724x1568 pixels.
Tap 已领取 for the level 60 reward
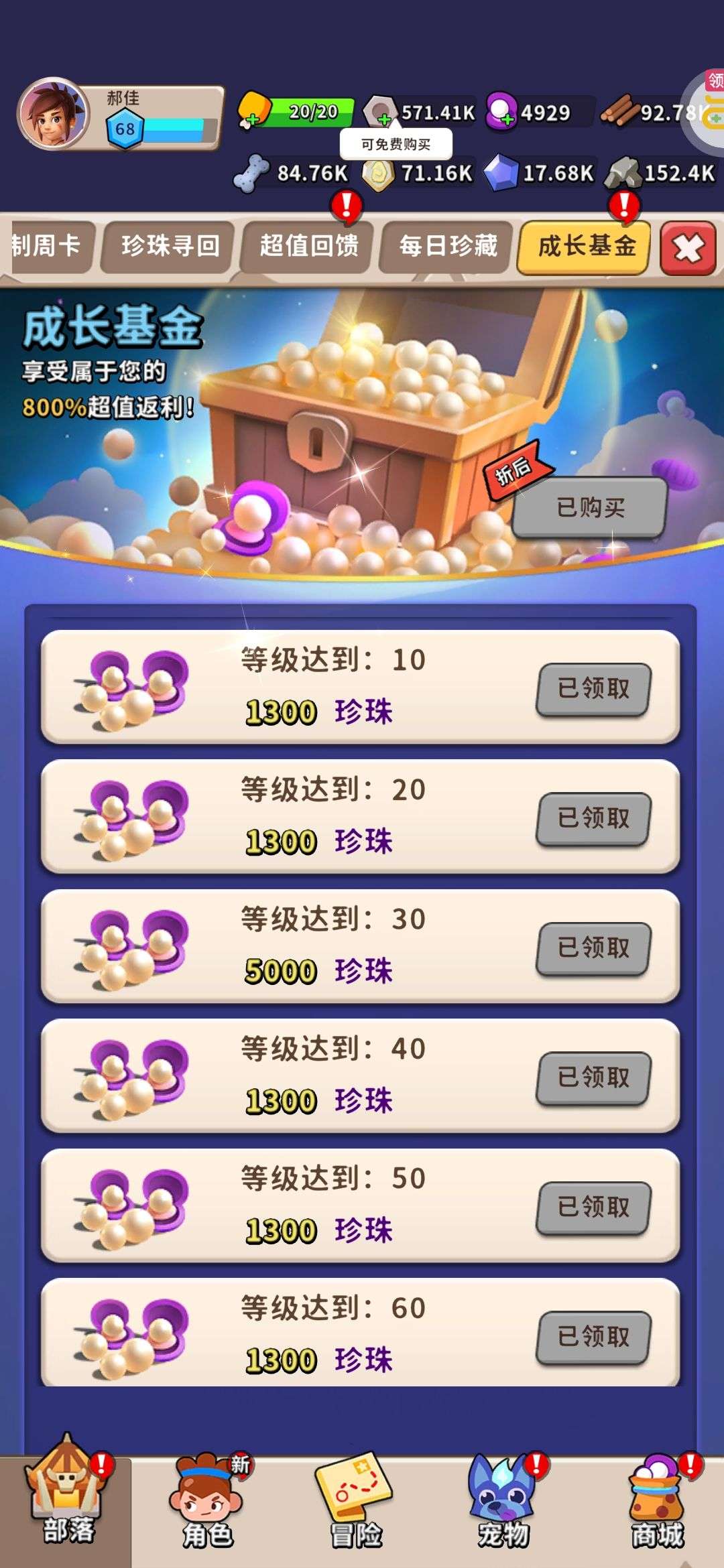(x=593, y=1337)
